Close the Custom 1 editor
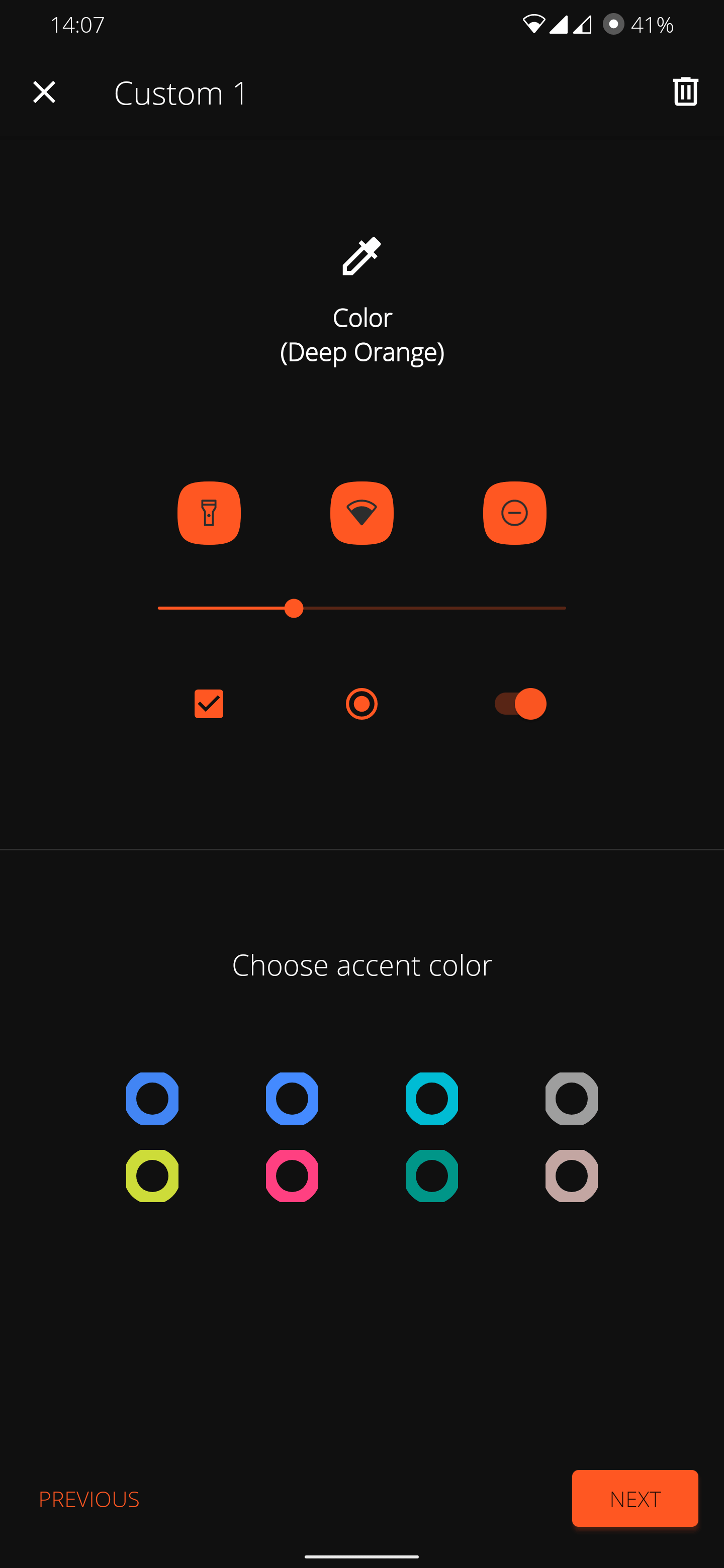 pos(44,92)
